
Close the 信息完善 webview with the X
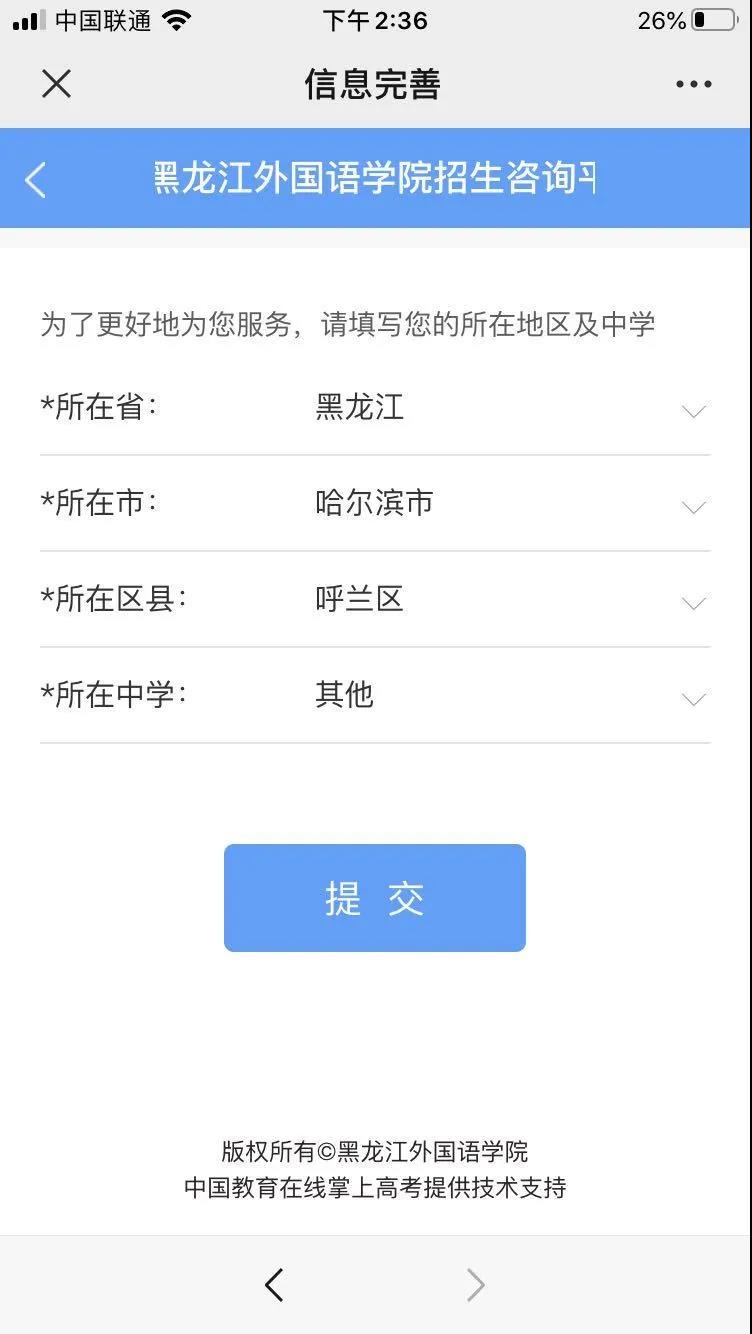(57, 84)
